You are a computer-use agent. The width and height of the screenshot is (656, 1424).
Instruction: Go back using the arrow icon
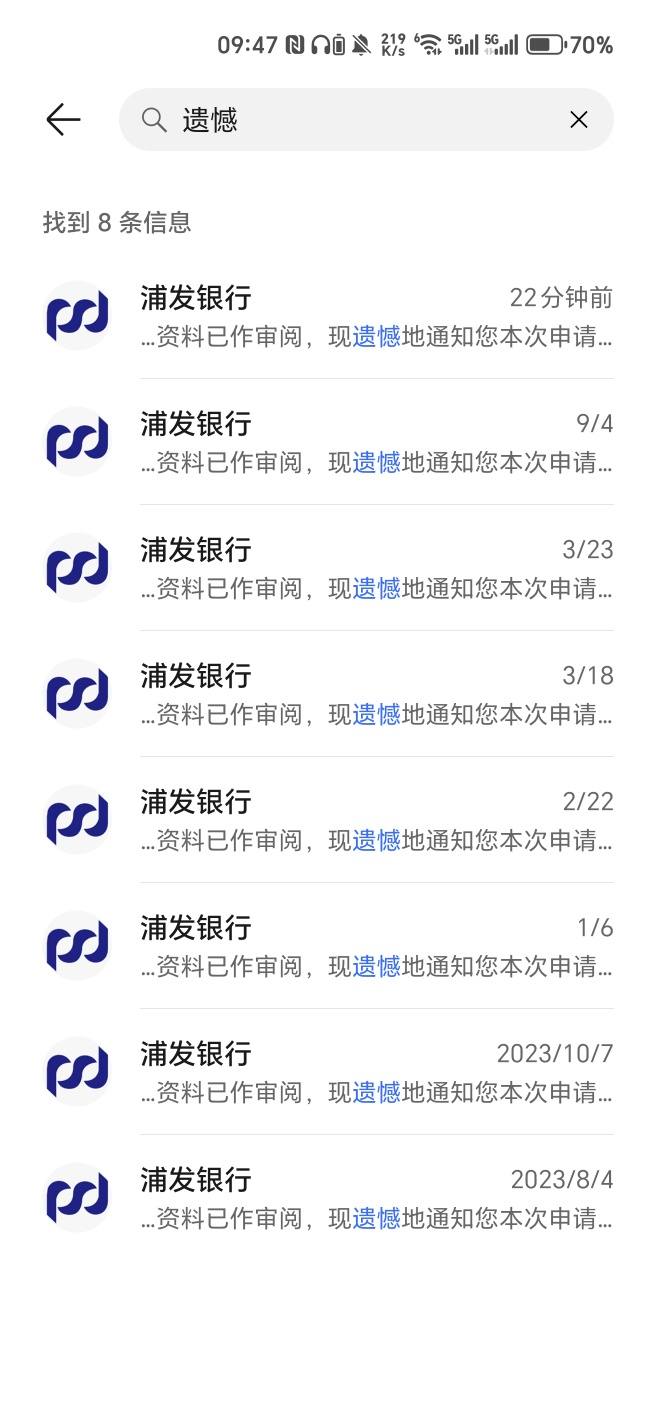(x=63, y=120)
